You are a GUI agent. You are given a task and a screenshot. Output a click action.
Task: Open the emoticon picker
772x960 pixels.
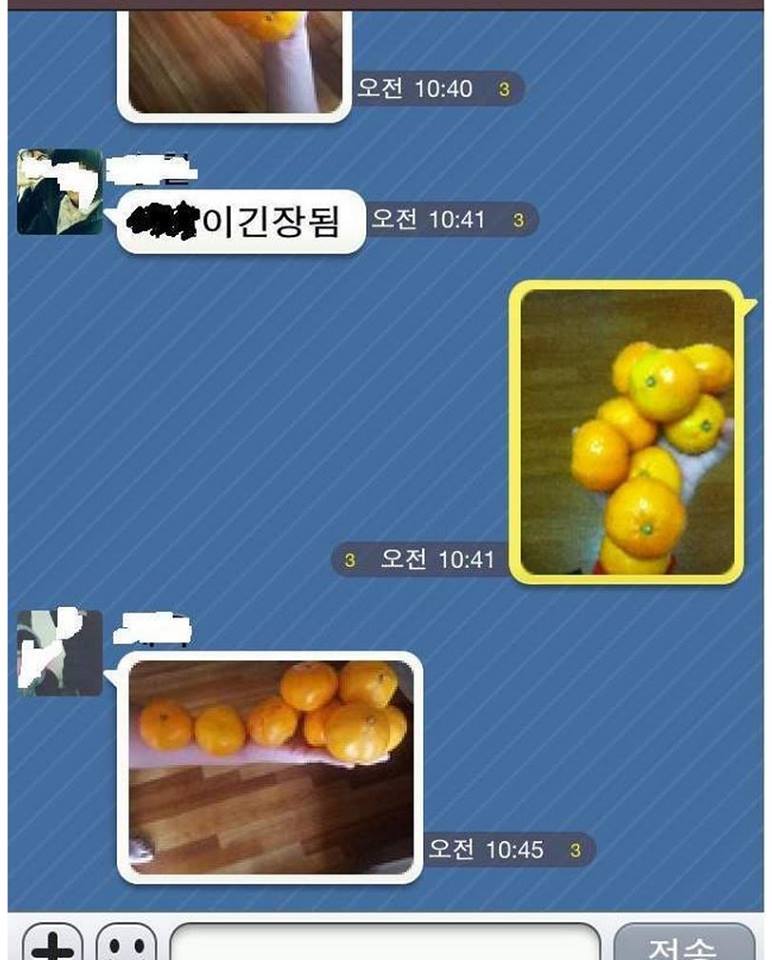[x=126, y=944]
